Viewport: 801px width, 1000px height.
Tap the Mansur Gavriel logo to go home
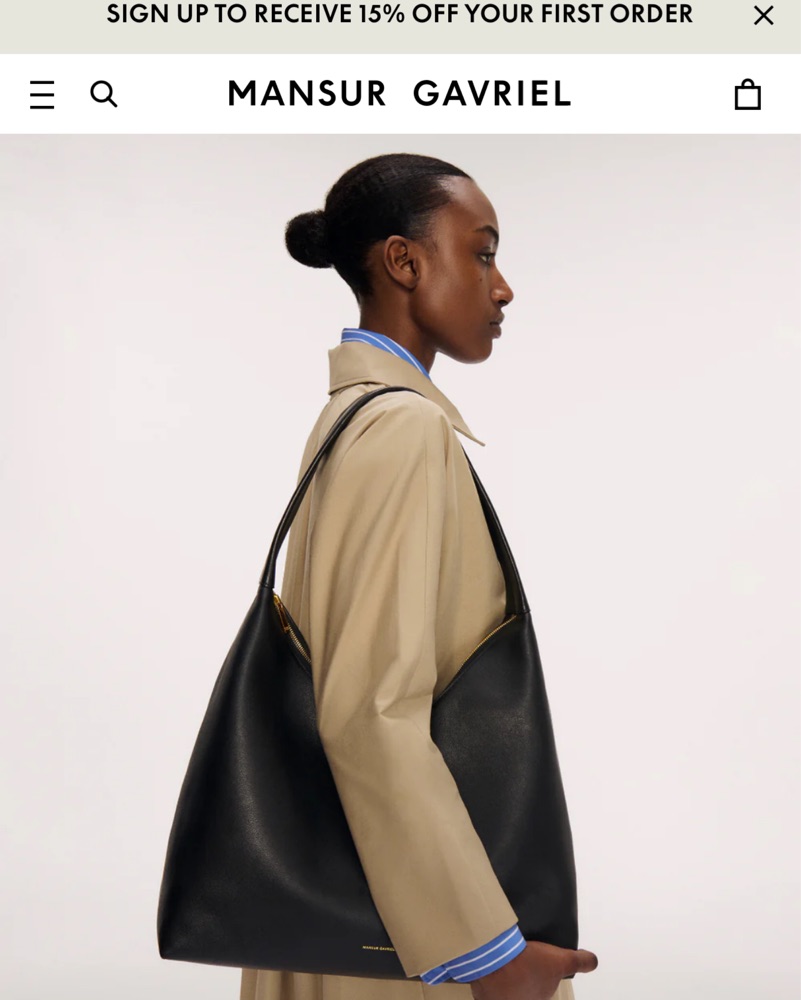[x=399, y=94]
